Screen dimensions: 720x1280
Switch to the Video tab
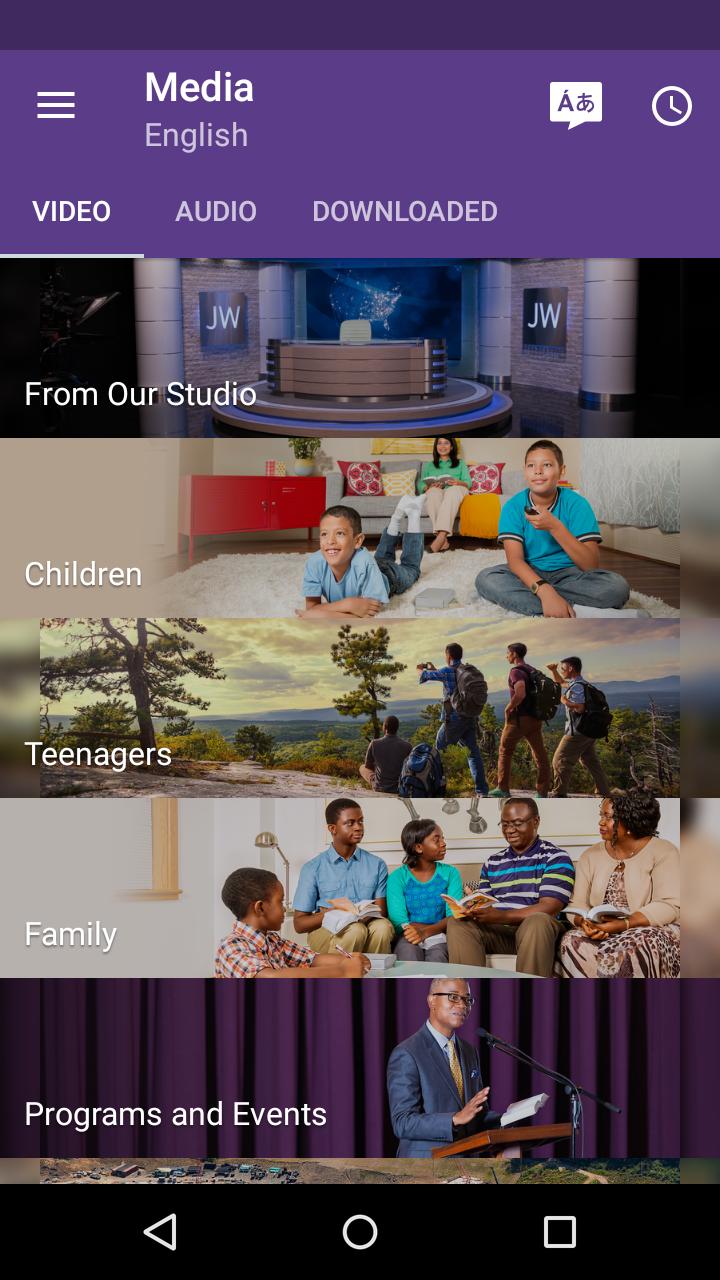pyautogui.click(x=71, y=211)
